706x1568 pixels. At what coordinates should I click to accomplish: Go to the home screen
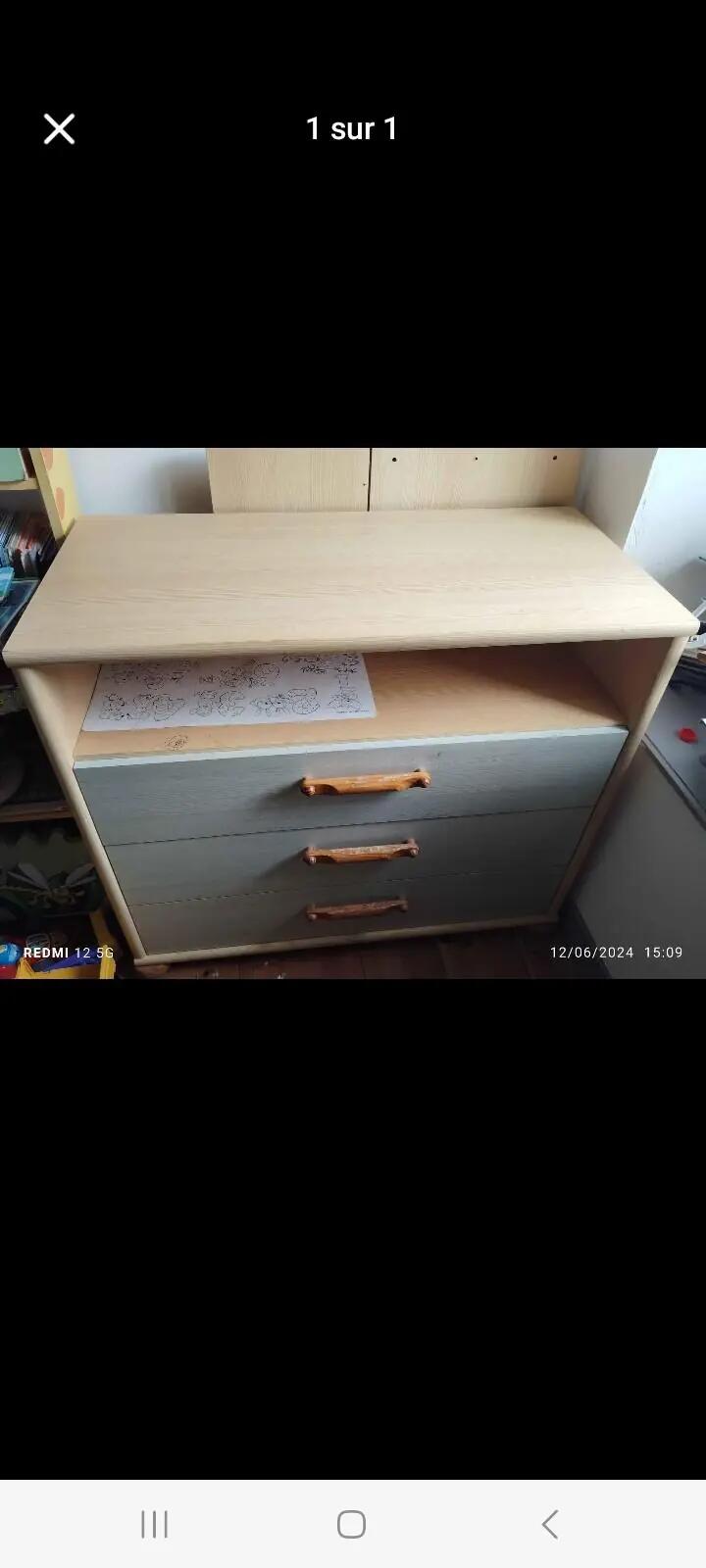tap(352, 1524)
